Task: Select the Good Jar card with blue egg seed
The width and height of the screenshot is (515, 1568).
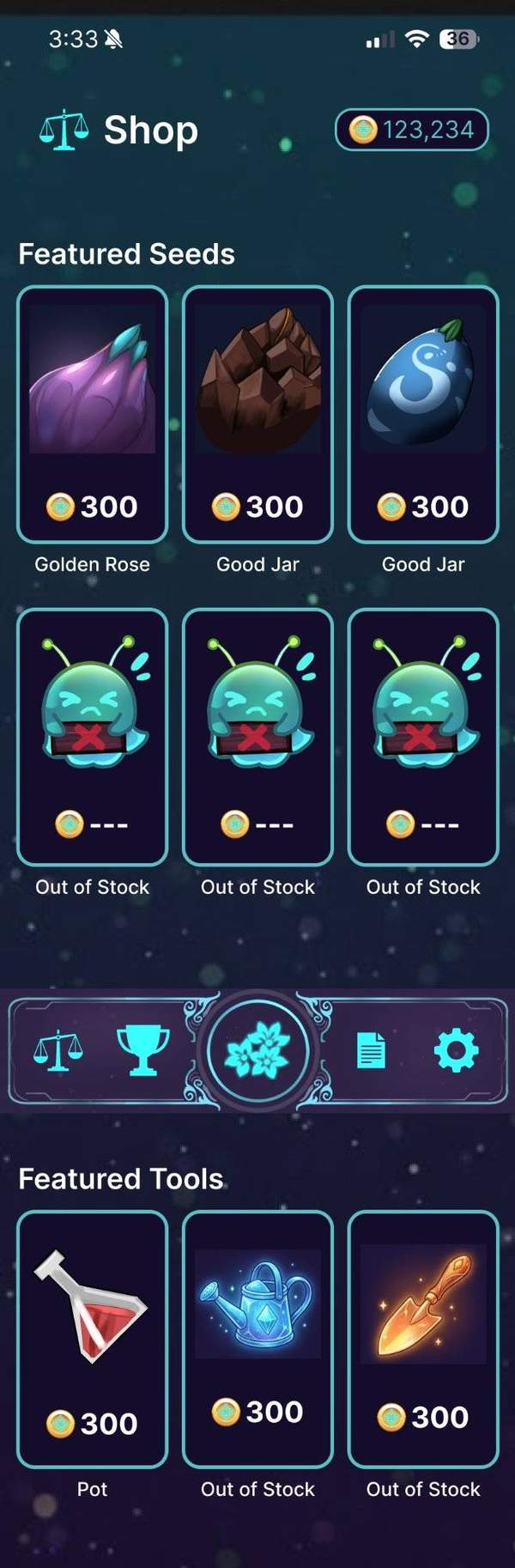Action: point(423,414)
